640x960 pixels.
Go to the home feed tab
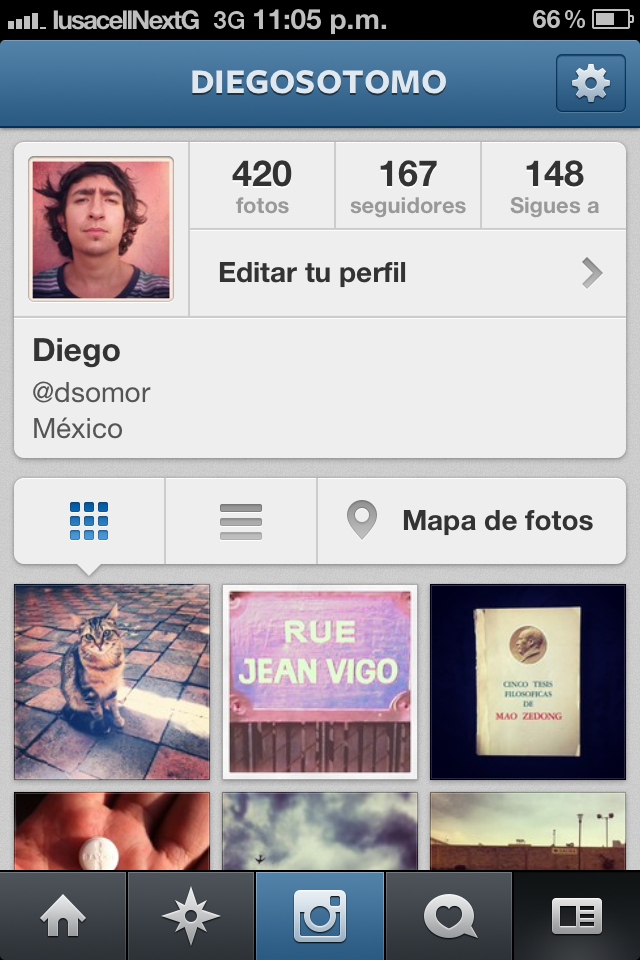click(x=63, y=916)
